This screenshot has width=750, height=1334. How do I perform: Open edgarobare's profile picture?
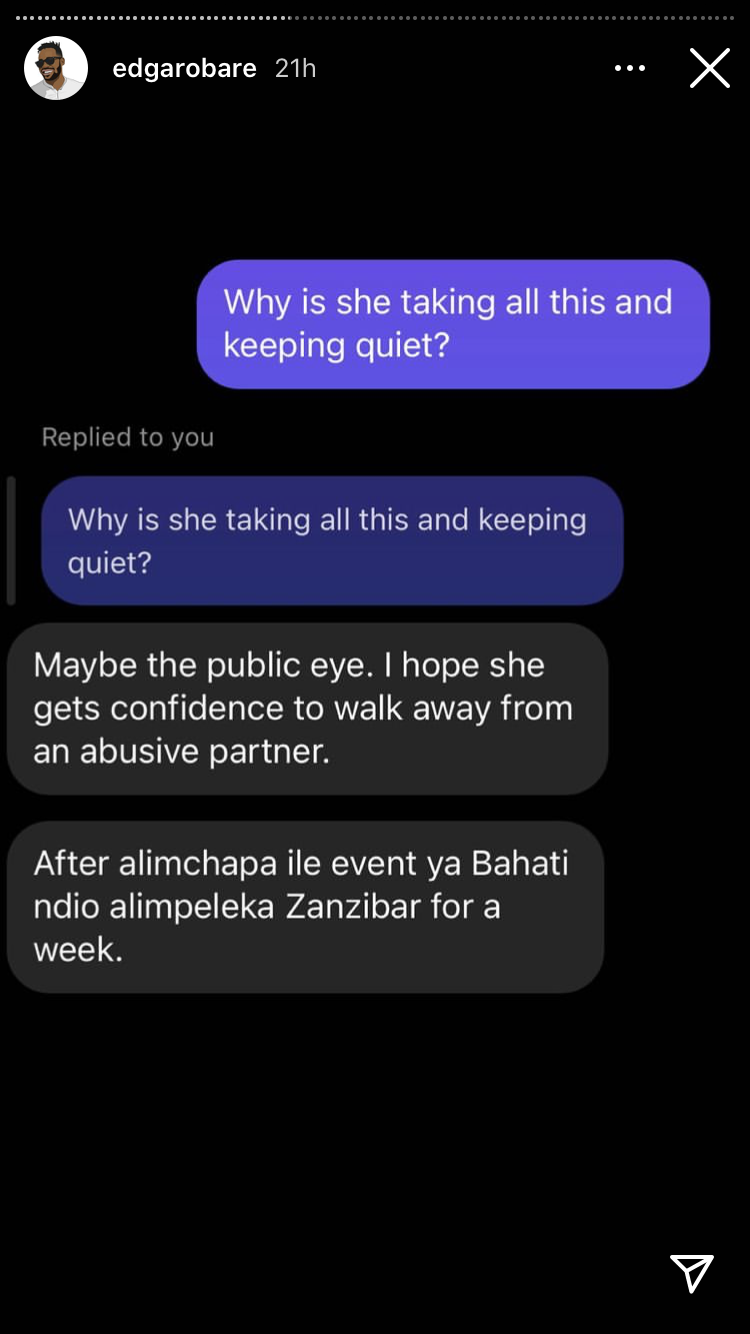coord(56,68)
